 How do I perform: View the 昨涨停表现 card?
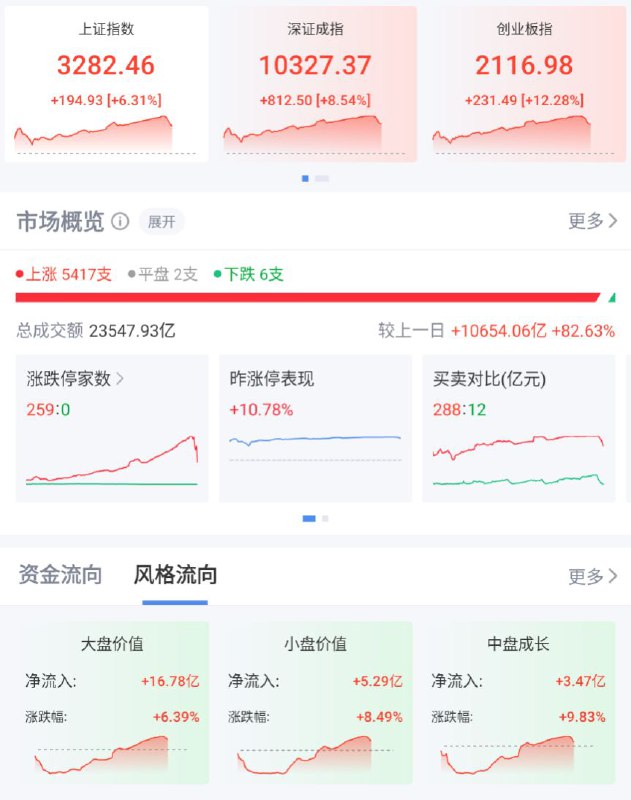(x=315, y=428)
